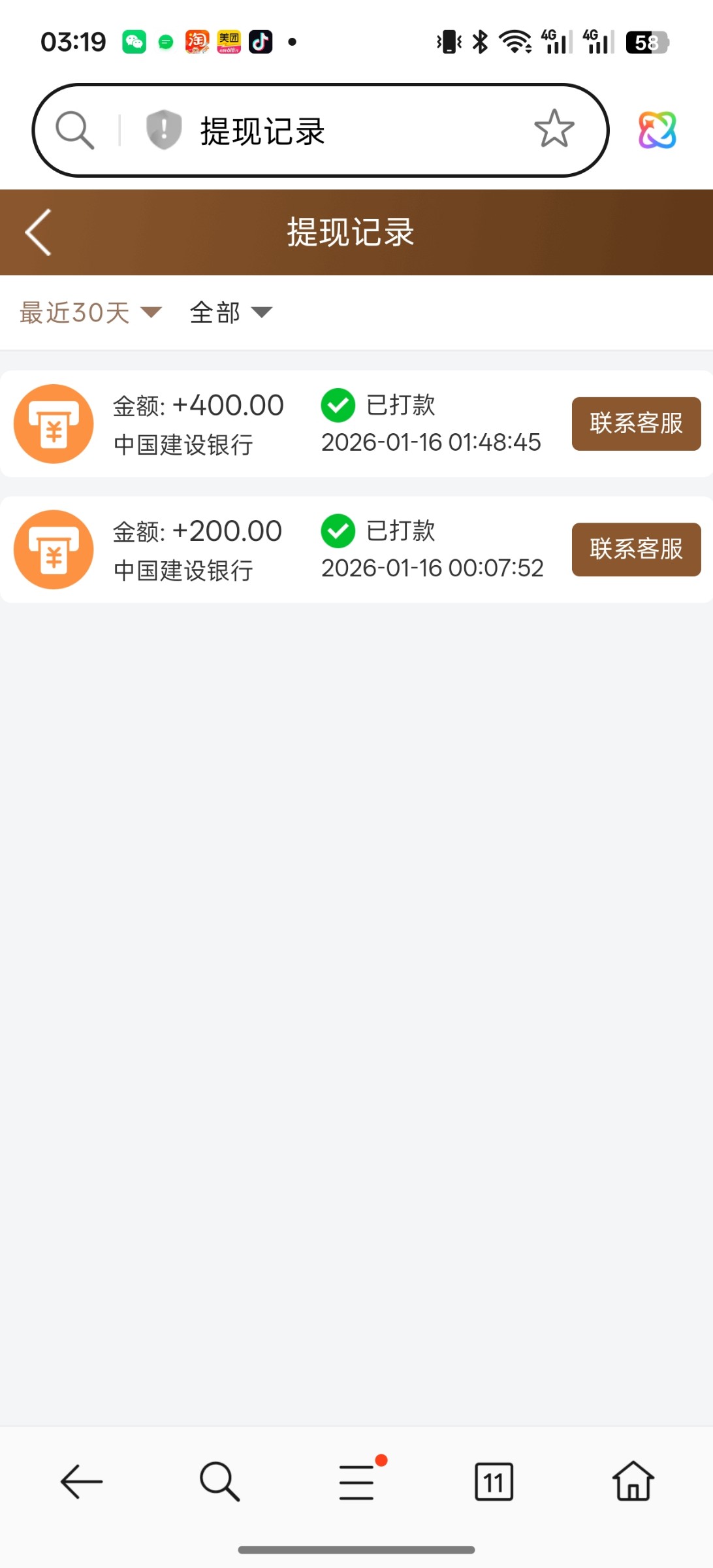Tap the green check icon next to 已打款
Viewport: 713px width, 1568px height.
pos(338,404)
